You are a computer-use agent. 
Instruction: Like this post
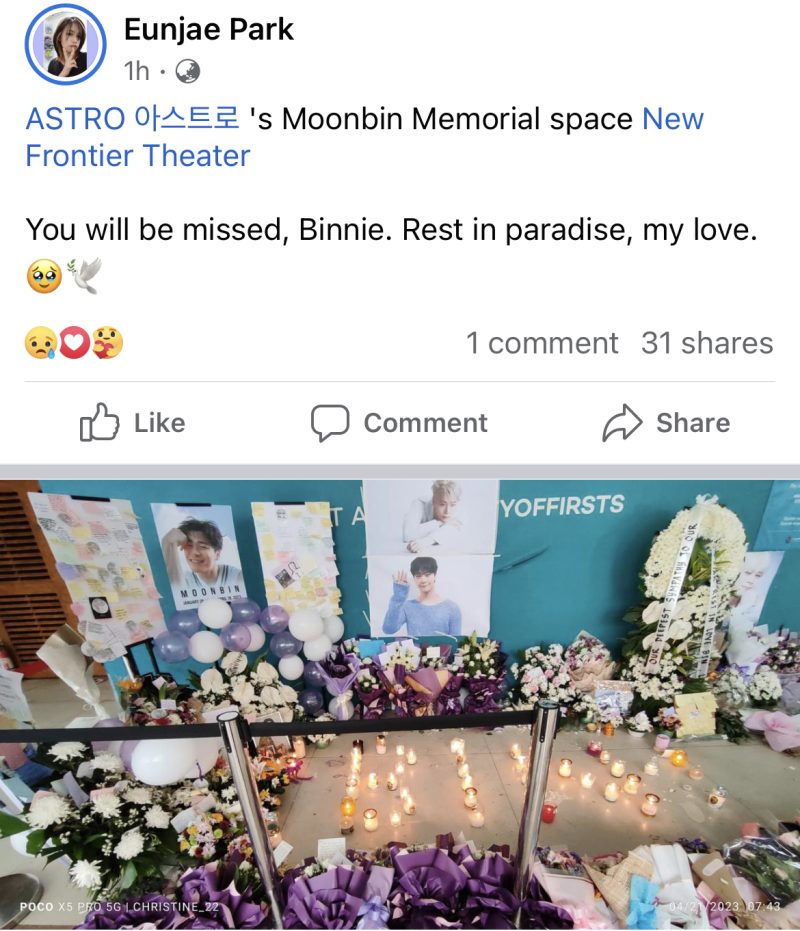point(133,423)
